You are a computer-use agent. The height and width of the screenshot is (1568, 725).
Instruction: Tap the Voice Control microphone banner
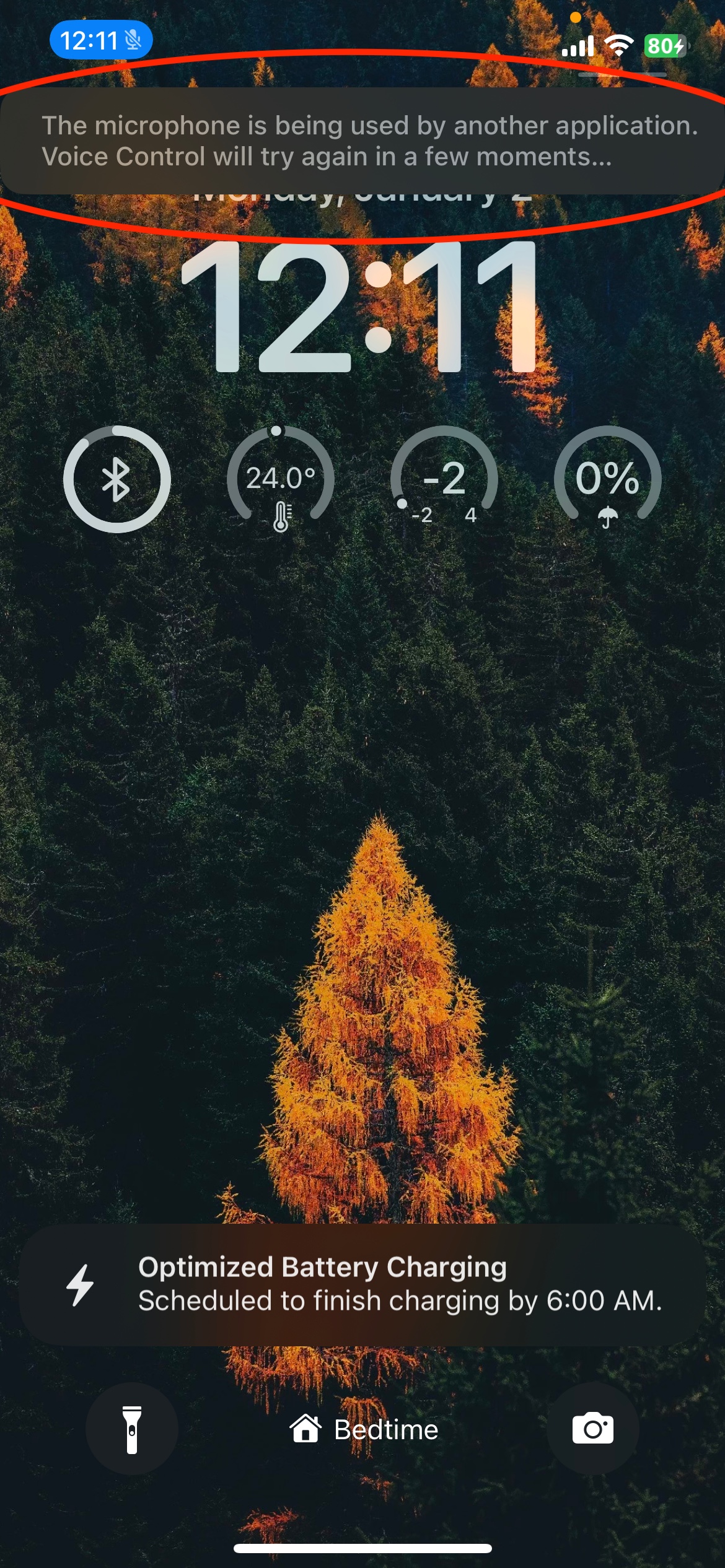tap(362, 141)
